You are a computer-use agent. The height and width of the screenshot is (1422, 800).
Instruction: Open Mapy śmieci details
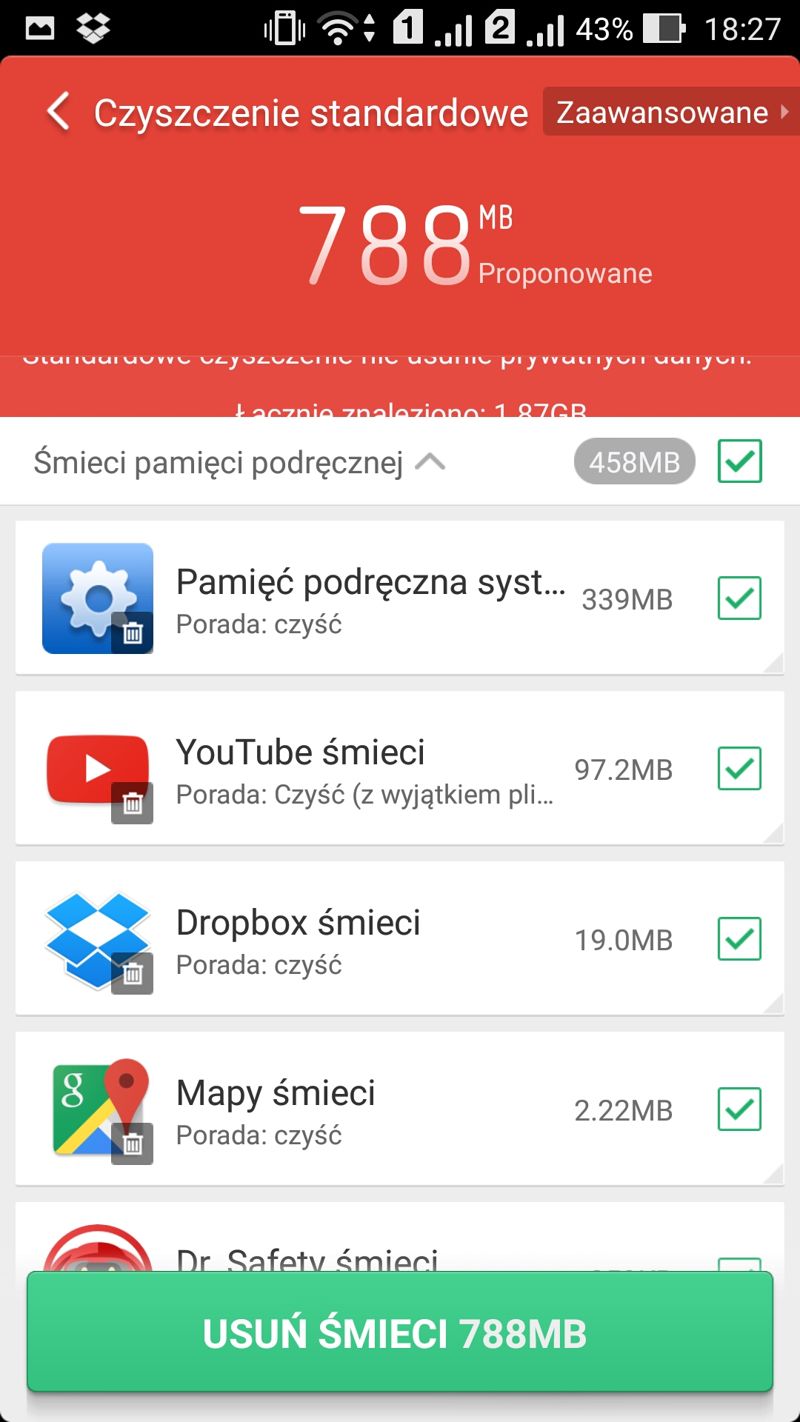[399, 1108]
